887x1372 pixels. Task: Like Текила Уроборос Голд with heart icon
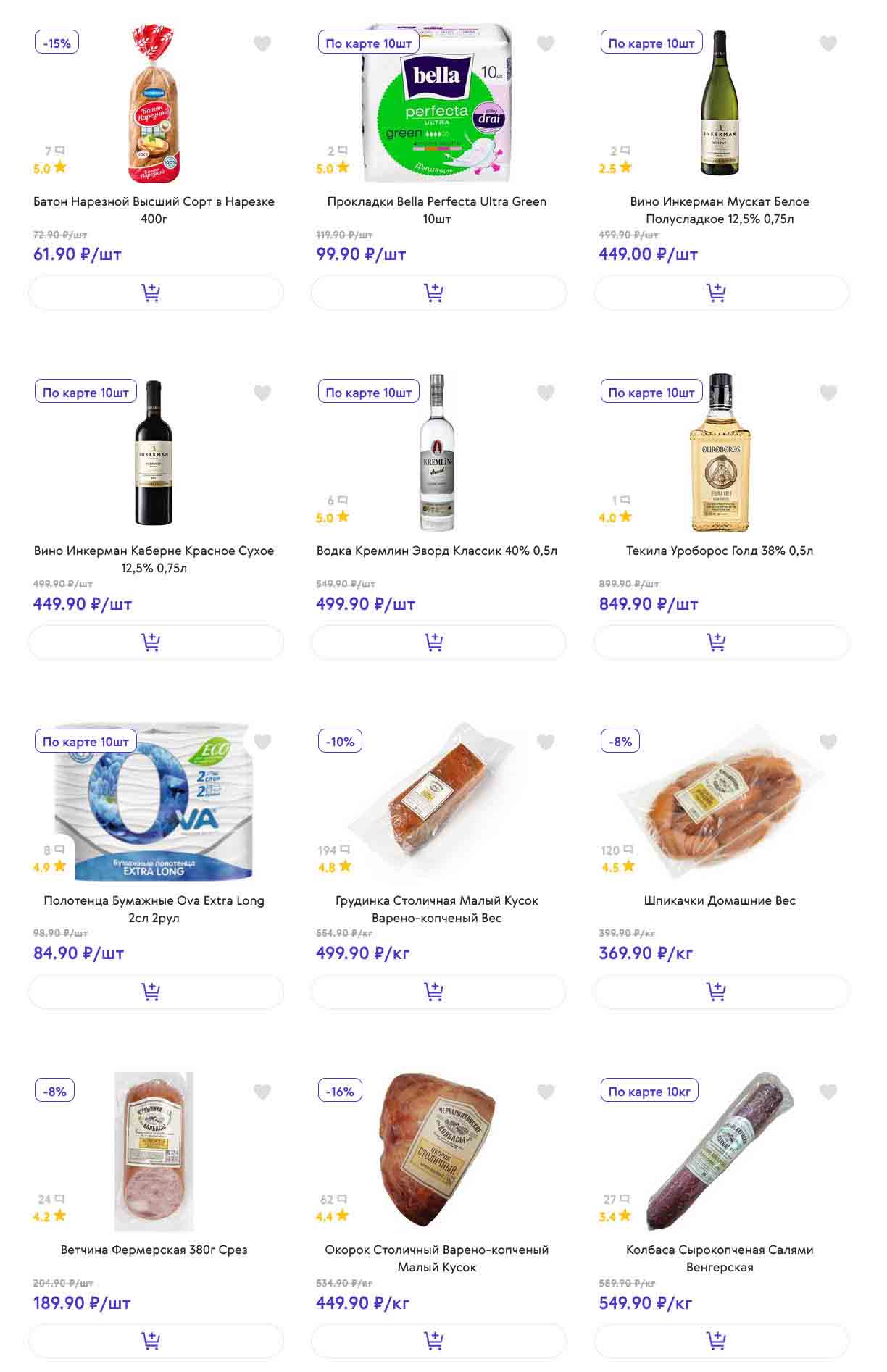coord(828,393)
